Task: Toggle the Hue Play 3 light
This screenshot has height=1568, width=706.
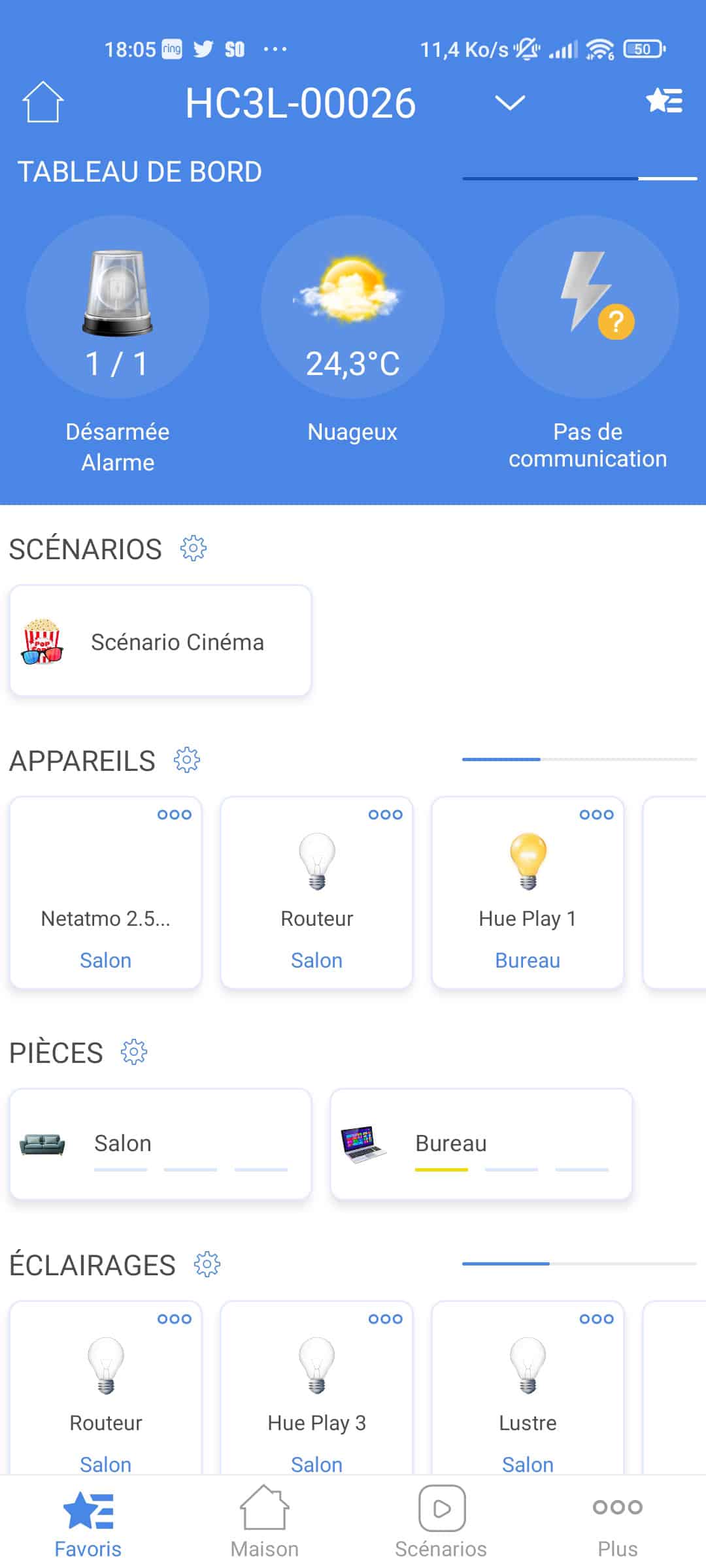Action: click(317, 1365)
